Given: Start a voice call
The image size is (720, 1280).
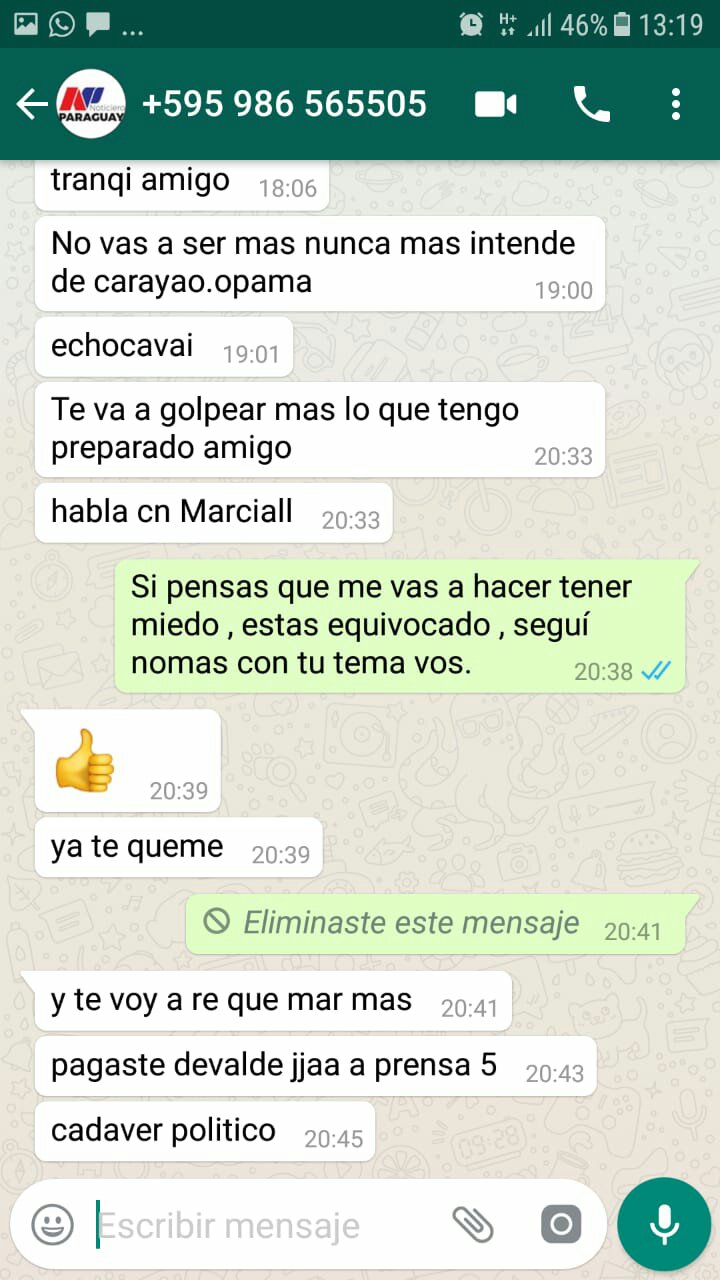Looking at the screenshot, I should [591, 104].
